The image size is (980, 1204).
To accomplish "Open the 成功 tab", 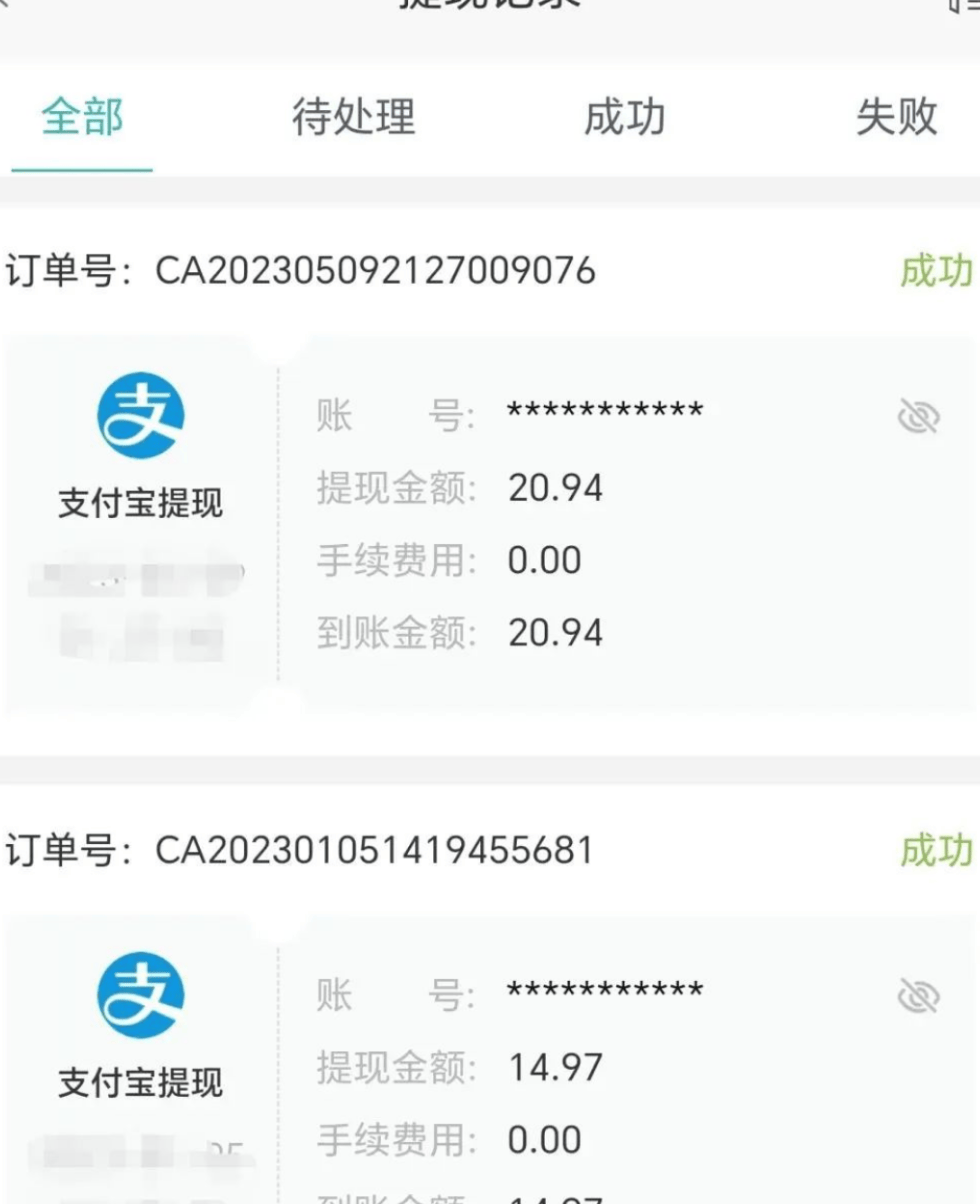I will pyautogui.click(x=624, y=117).
